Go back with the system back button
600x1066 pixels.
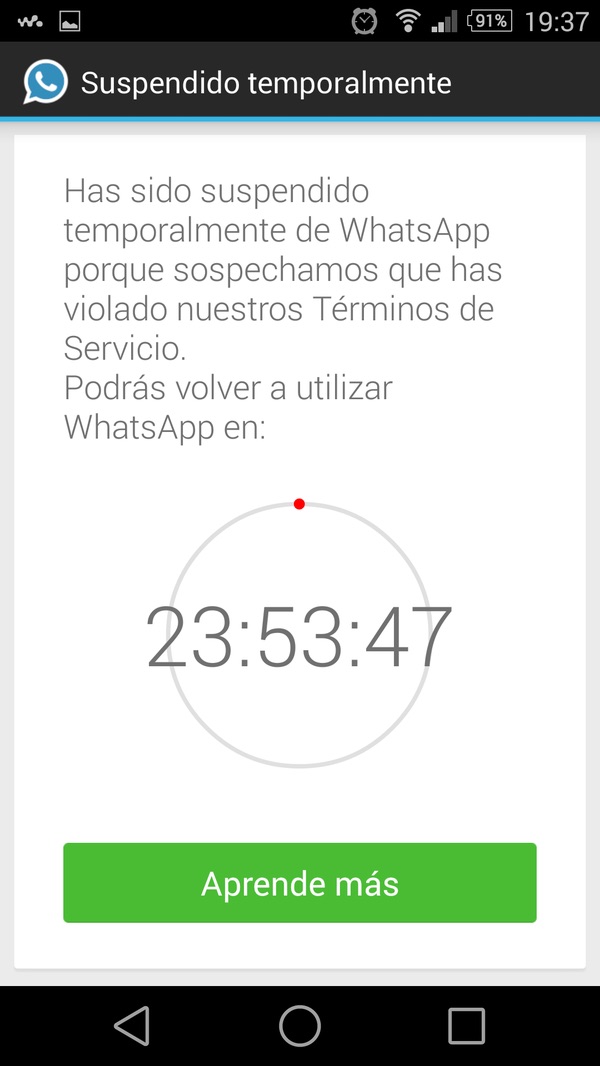[x=132, y=1026]
